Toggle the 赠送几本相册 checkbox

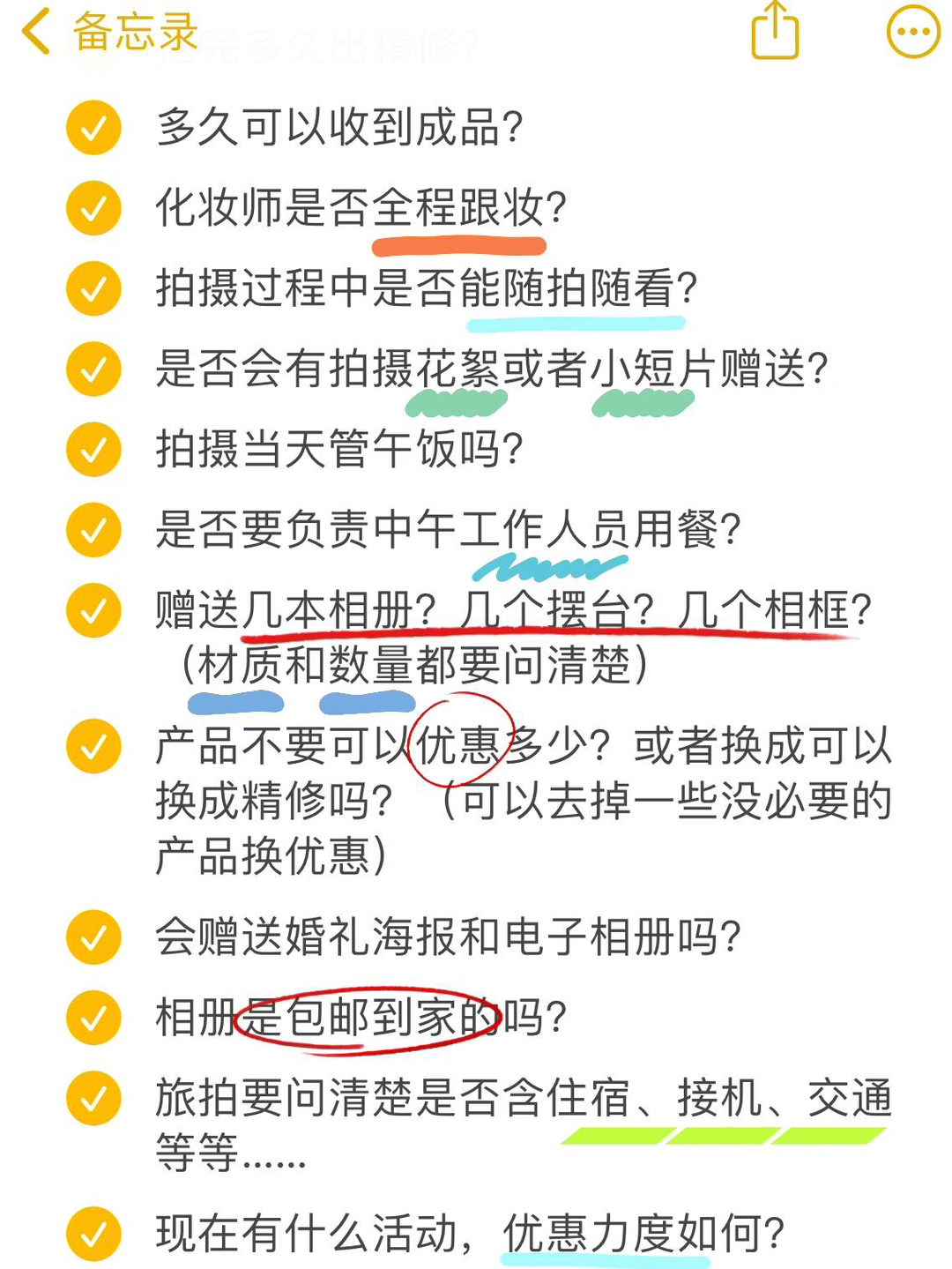93,610
